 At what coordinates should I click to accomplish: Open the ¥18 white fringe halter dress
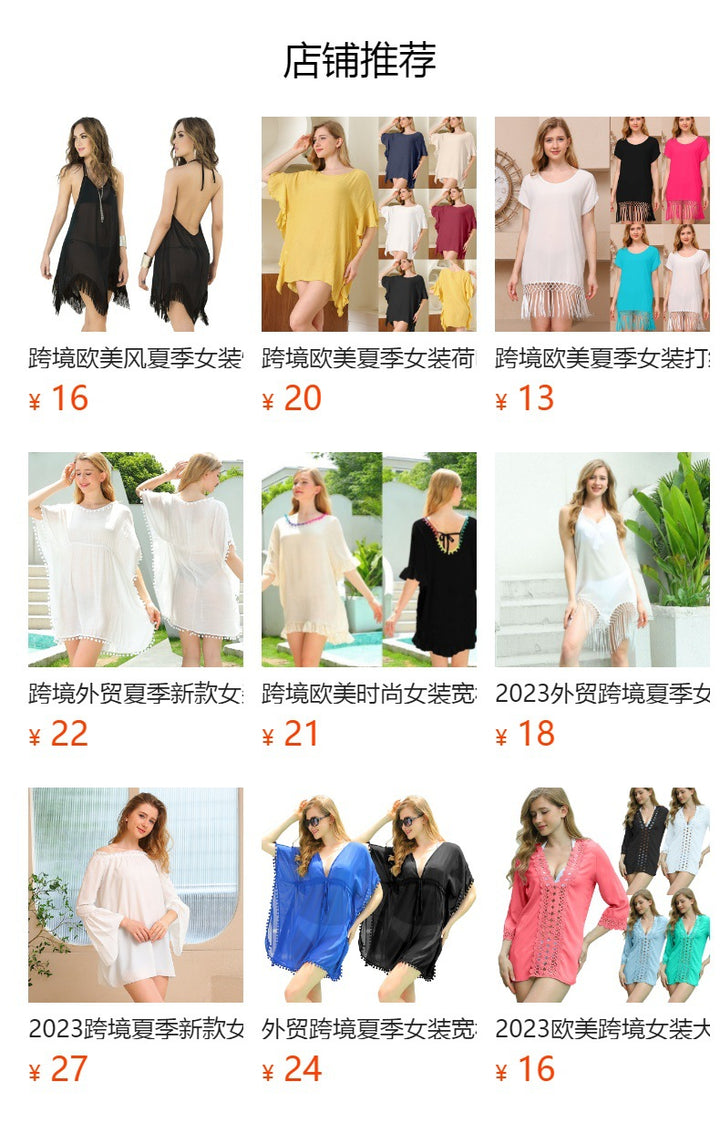[x=602, y=559]
